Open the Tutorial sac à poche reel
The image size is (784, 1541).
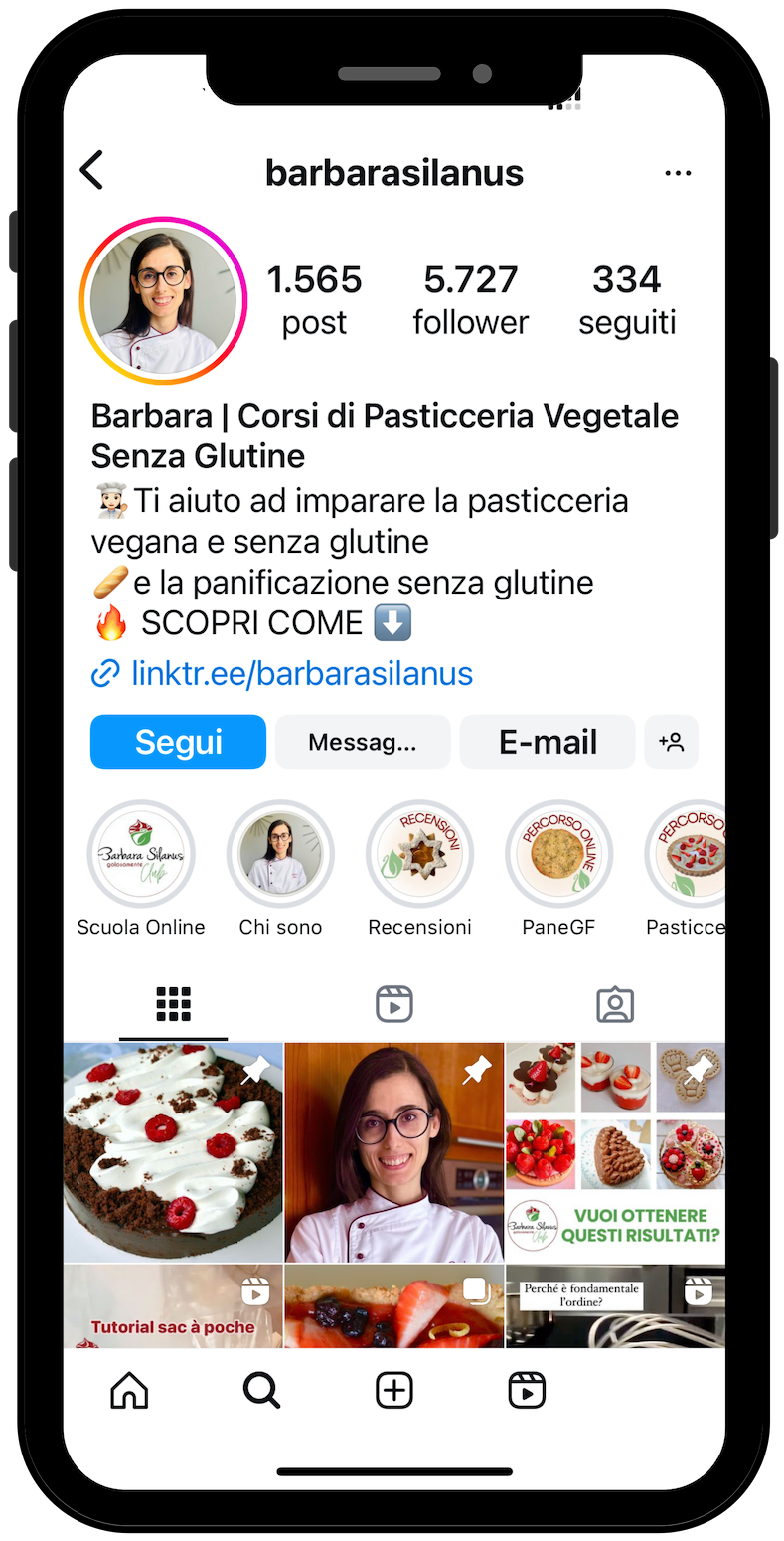click(x=173, y=1306)
